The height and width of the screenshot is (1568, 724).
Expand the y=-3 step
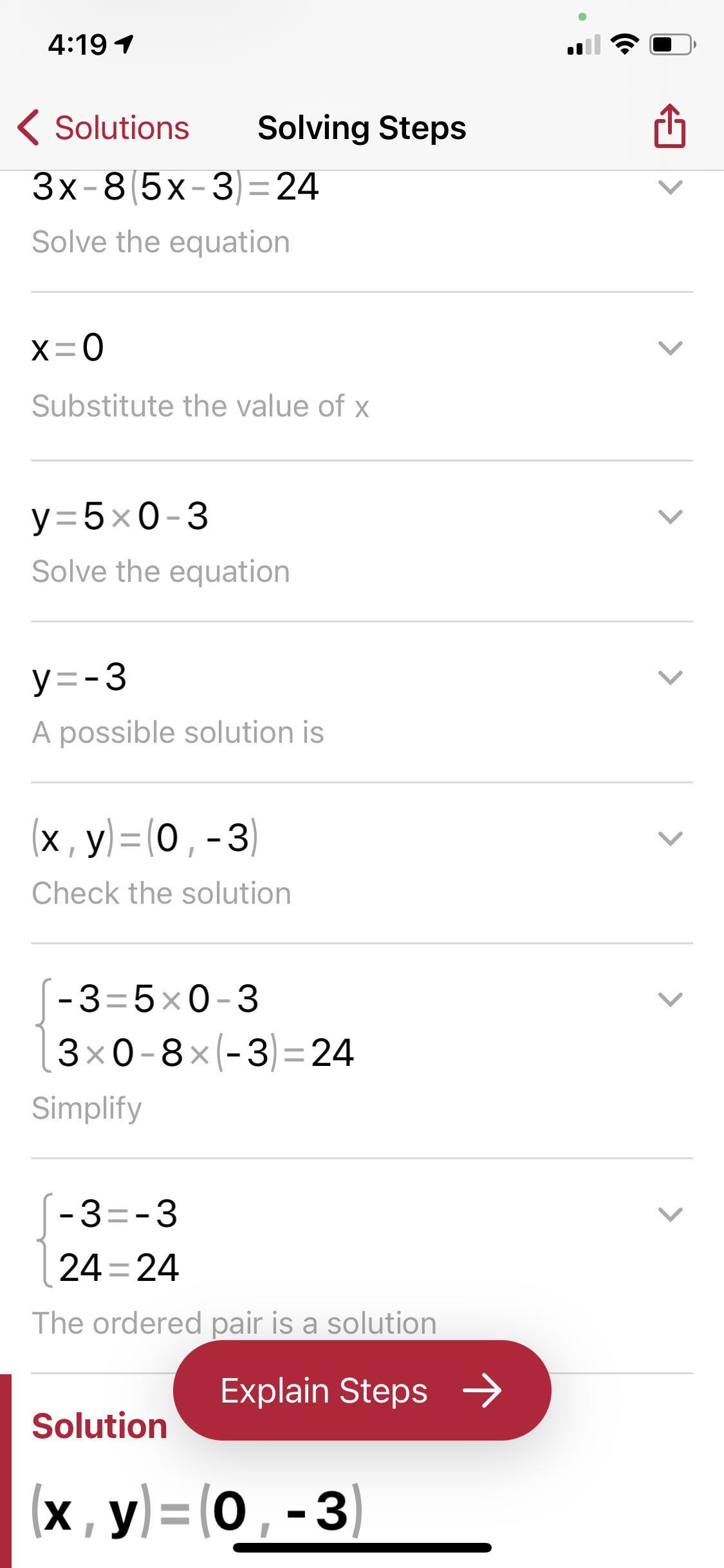click(670, 678)
